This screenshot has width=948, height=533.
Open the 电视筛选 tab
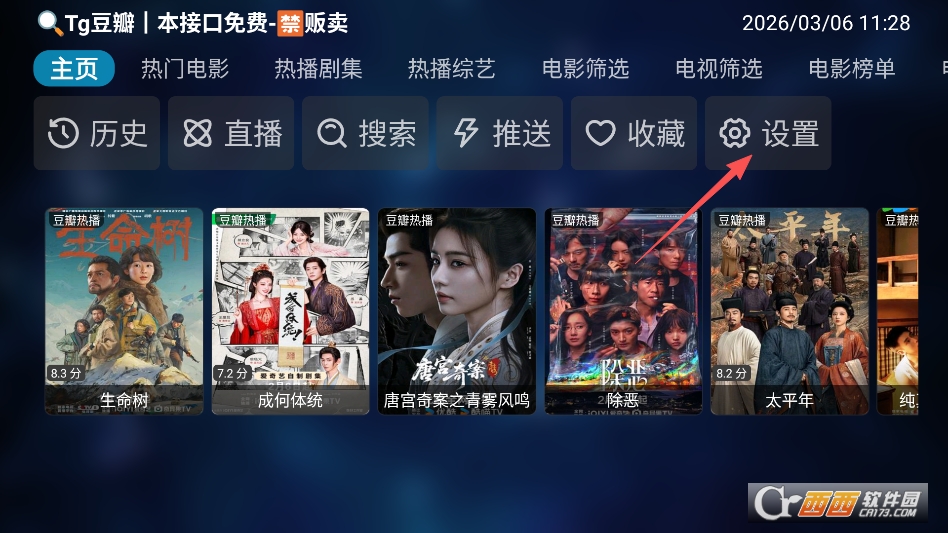point(718,69)
